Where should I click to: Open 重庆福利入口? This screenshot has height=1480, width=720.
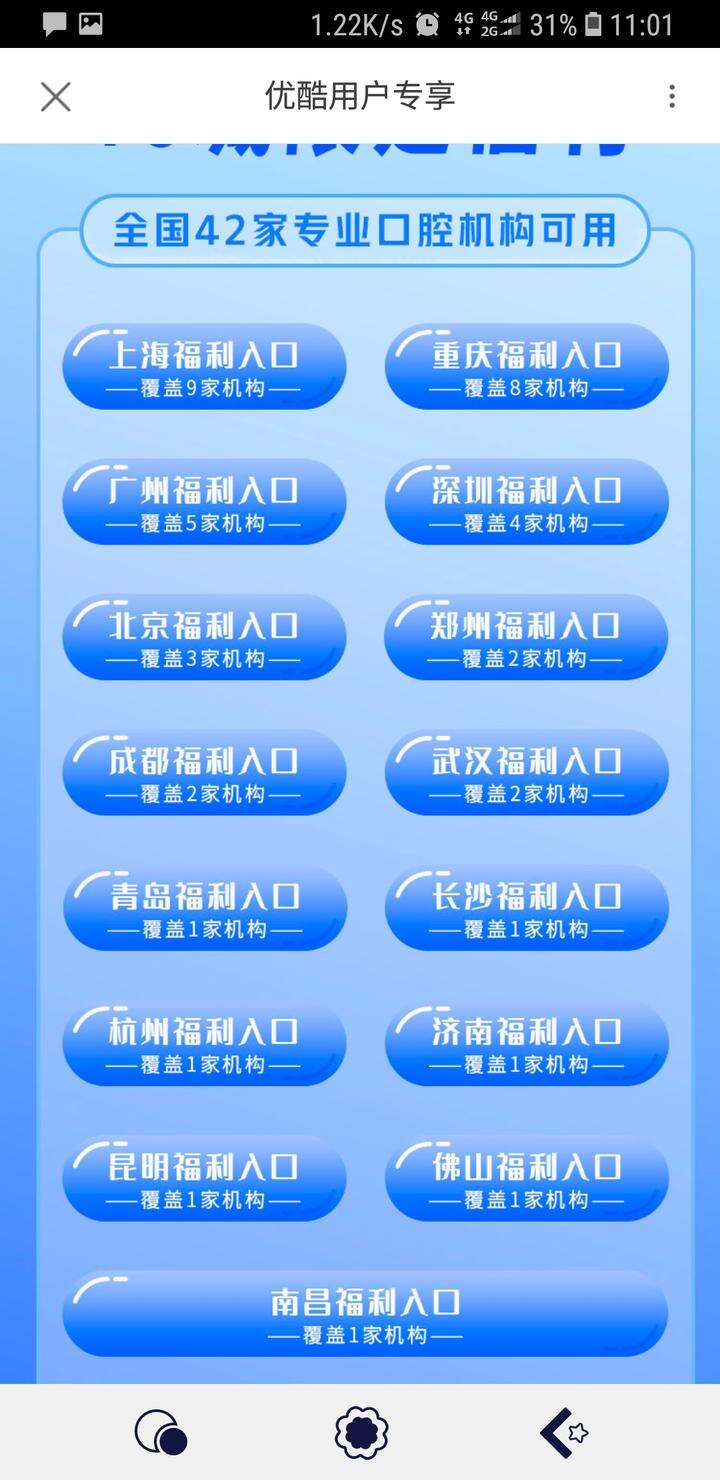[x=526, y=367]
